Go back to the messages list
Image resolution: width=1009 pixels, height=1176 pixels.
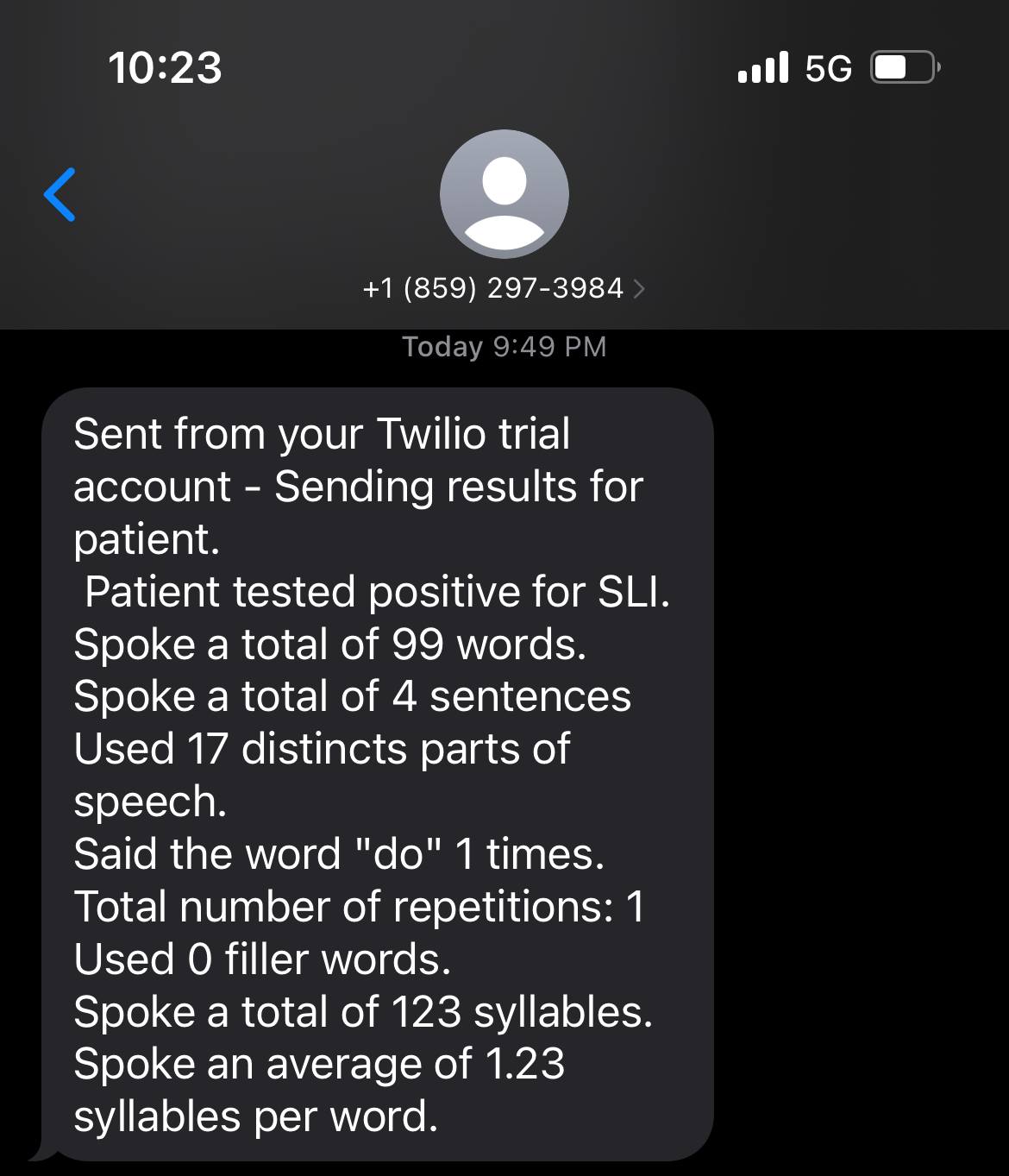[60, 195]
